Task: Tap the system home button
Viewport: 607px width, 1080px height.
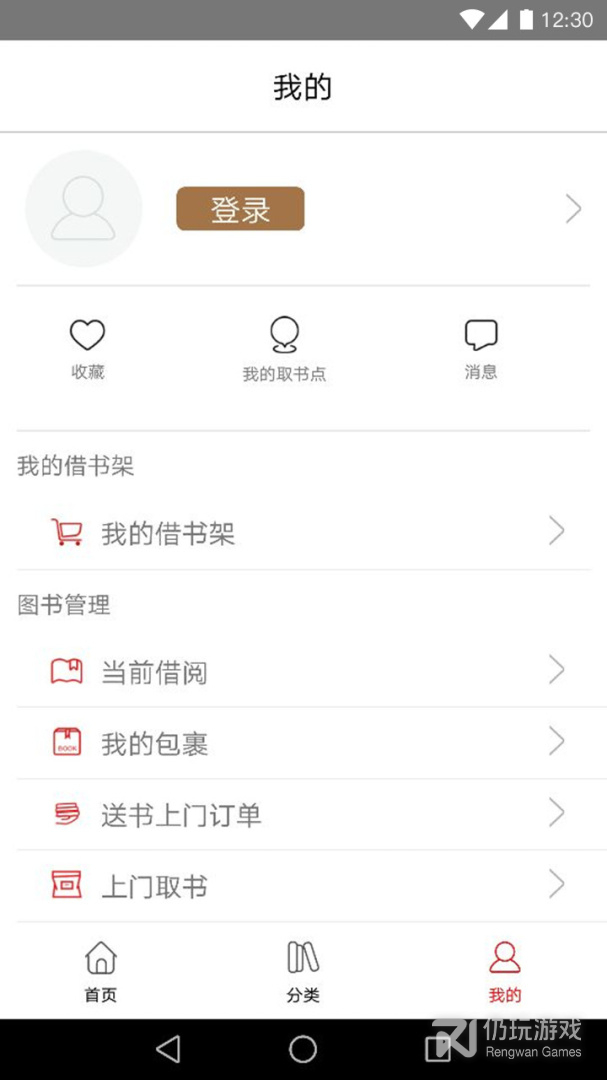Action: coord(303,1049)
